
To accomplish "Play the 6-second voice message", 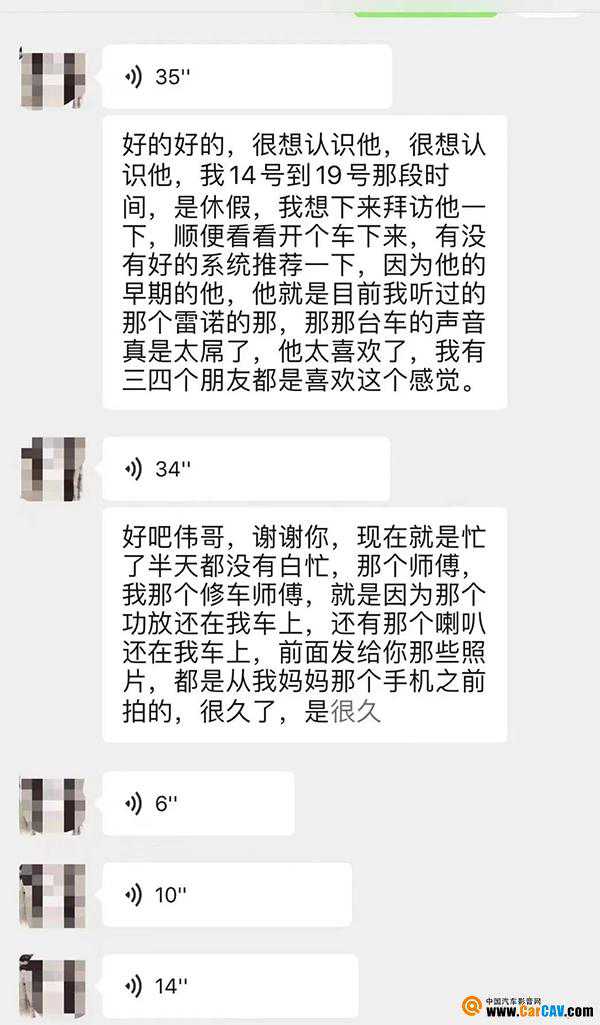I will [198, 804].
